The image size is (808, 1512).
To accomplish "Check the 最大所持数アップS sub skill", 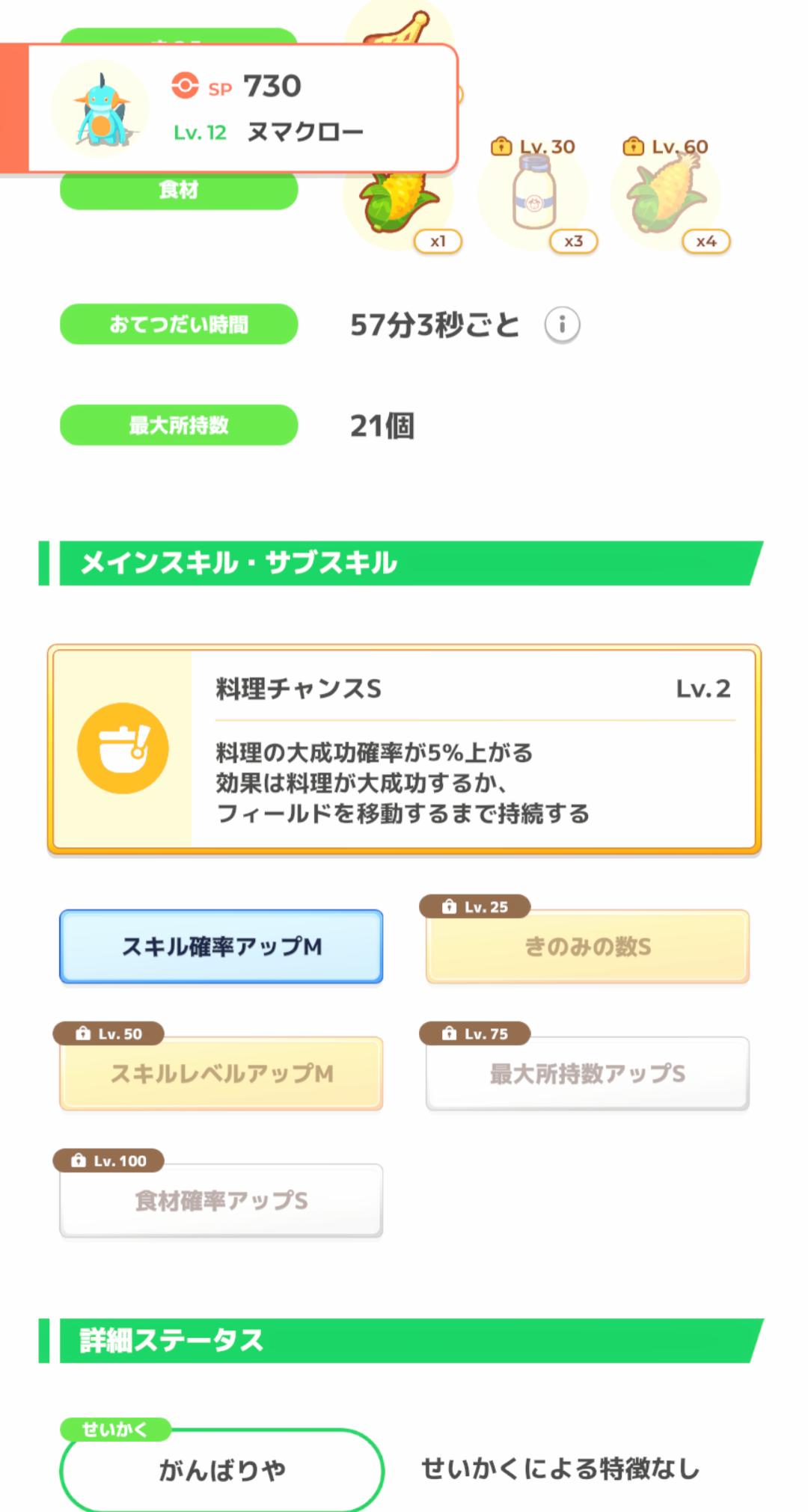I will (587, 1074).
